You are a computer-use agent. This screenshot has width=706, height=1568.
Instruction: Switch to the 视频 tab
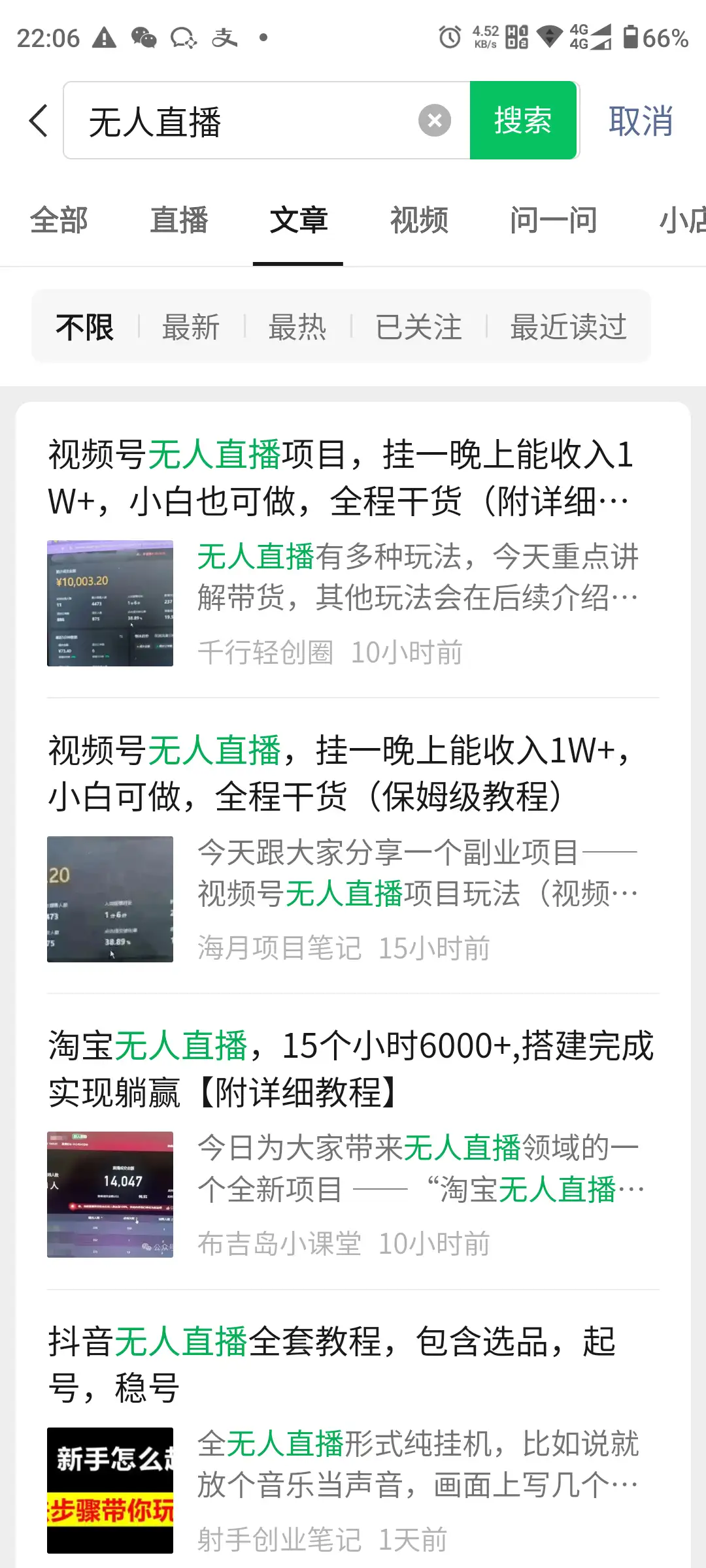(419, 220)
